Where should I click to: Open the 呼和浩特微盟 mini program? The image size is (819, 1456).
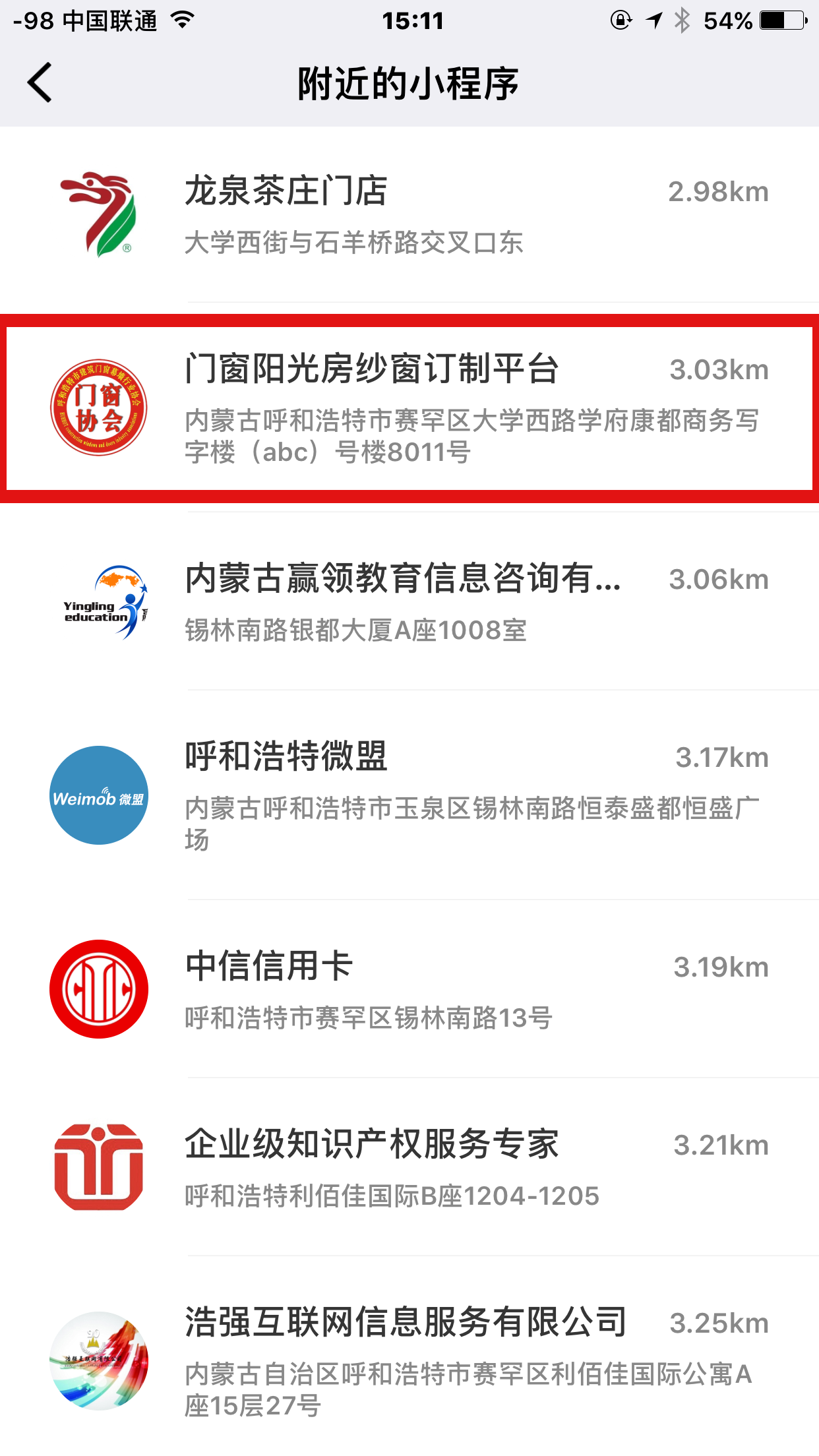pyautogui.click(x=409, y=795)
